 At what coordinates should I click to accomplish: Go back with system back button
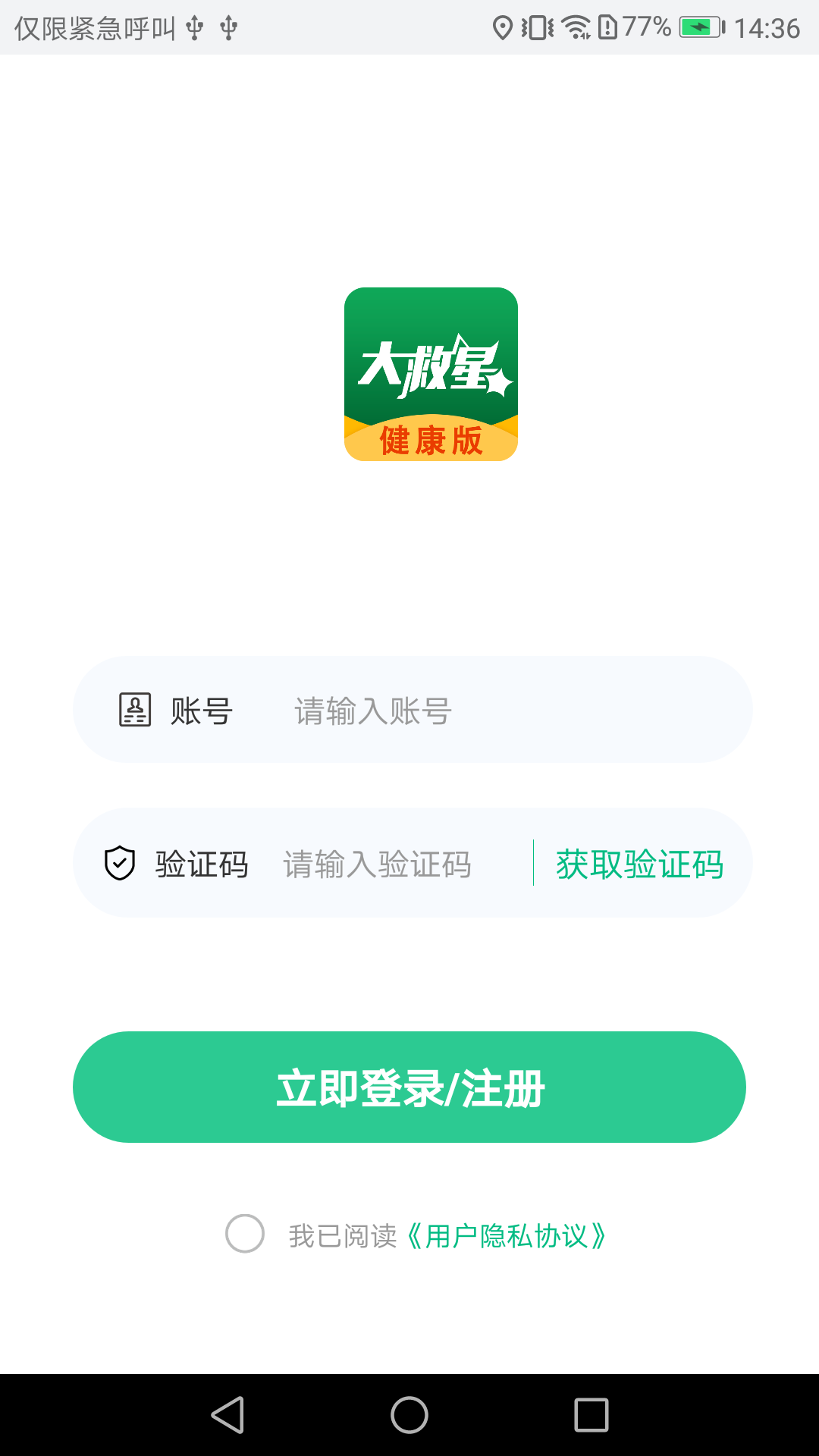[227, 1415]
